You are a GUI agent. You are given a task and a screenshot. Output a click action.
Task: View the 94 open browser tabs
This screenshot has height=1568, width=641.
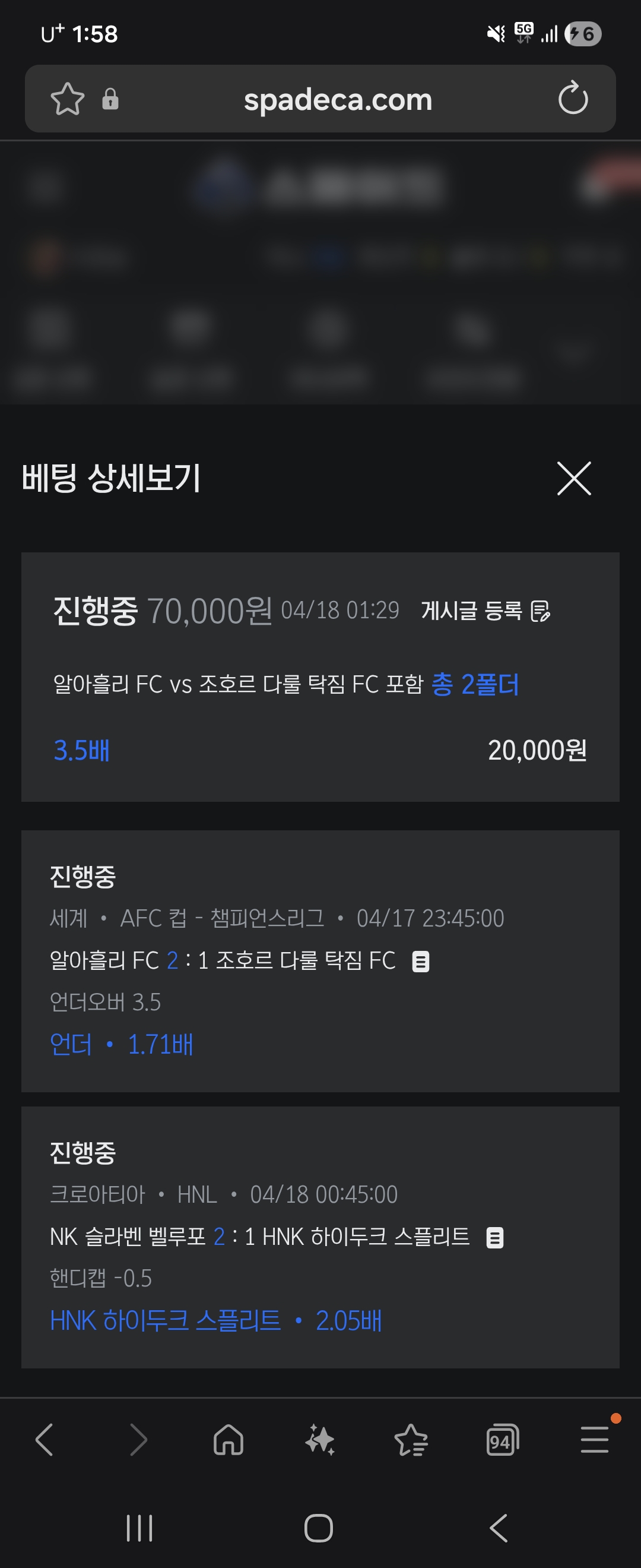point(502,1441)
